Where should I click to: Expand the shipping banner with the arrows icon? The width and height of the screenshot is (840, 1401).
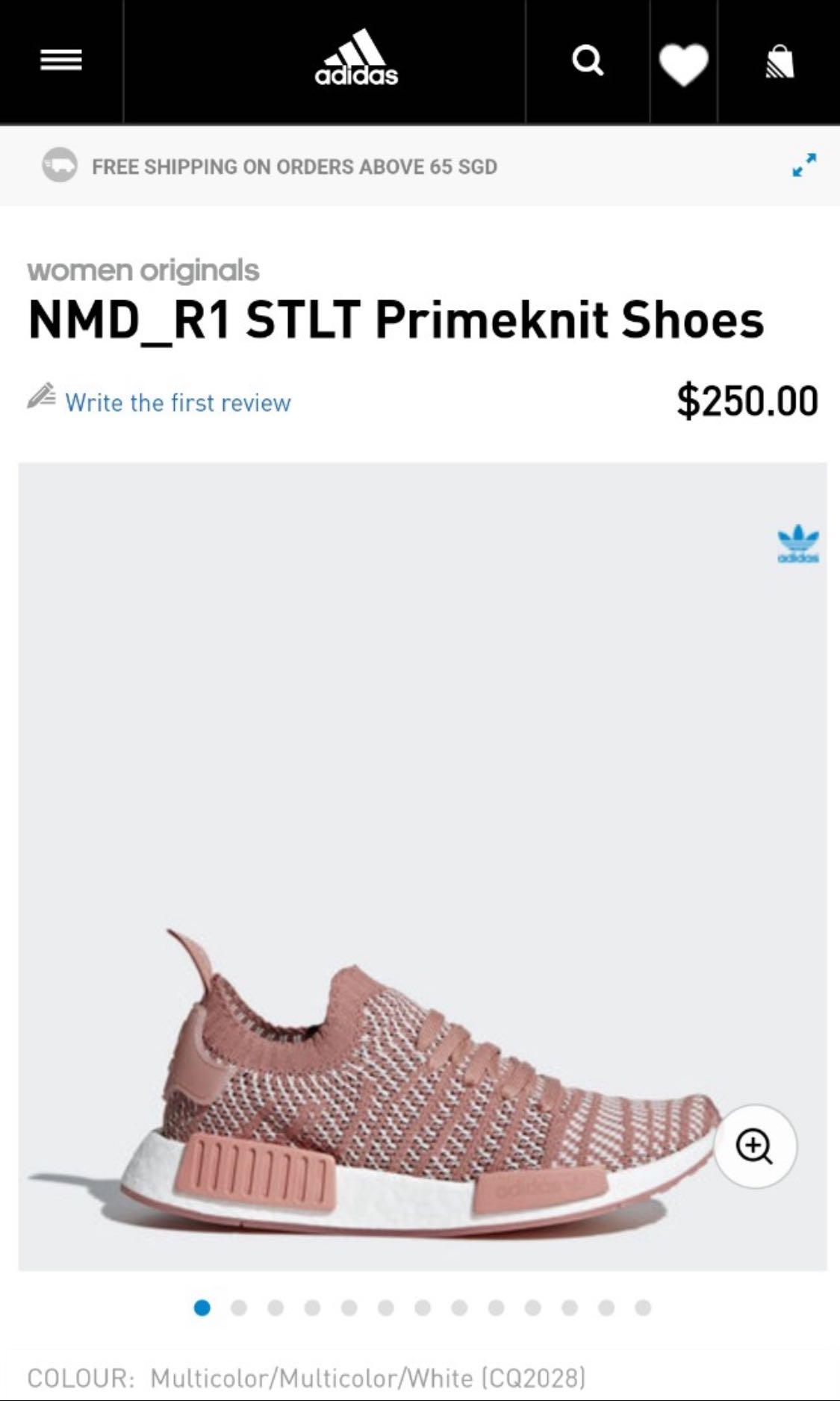804,166
